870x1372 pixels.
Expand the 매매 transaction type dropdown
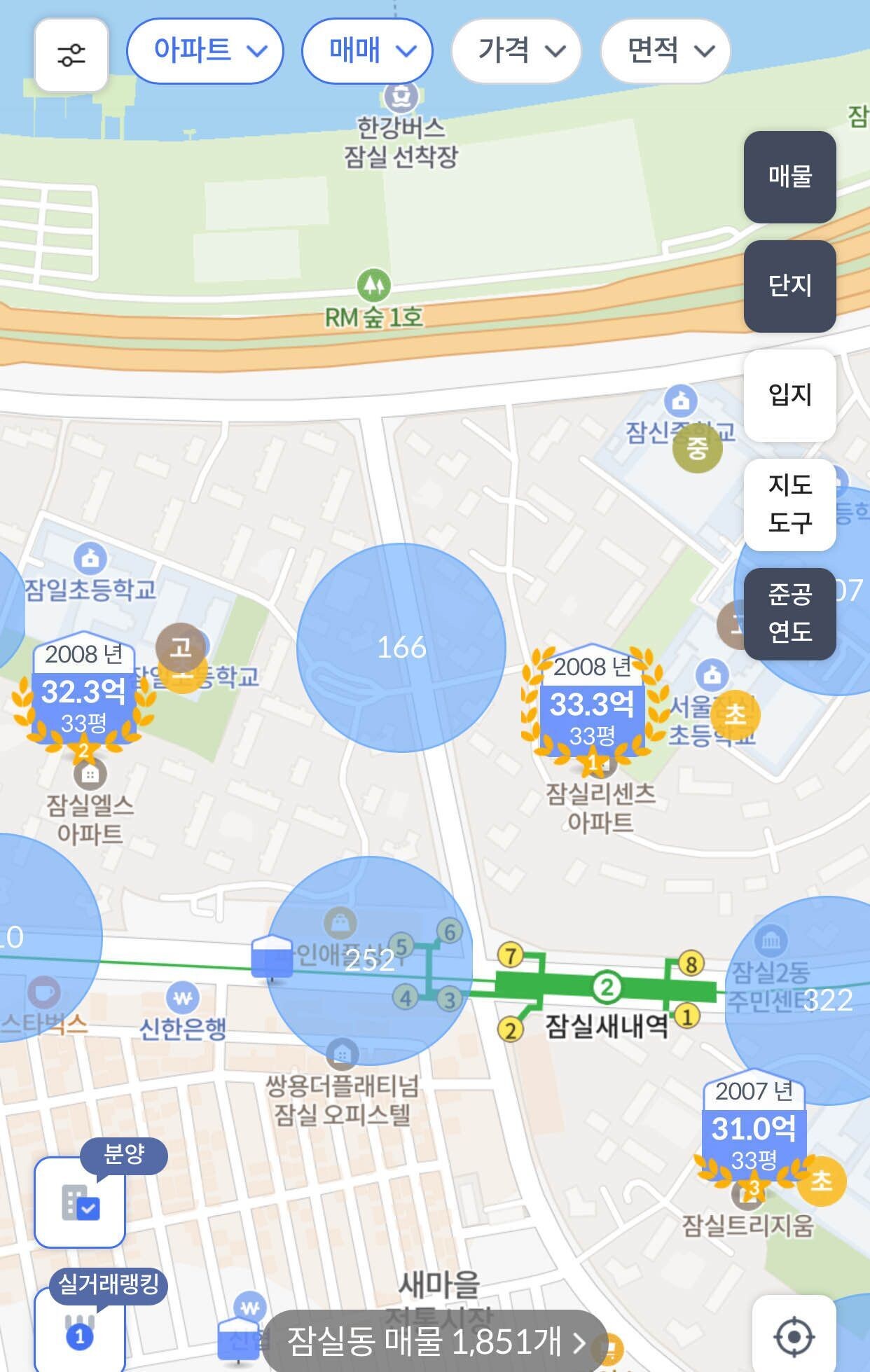click(x=367, y=50)
